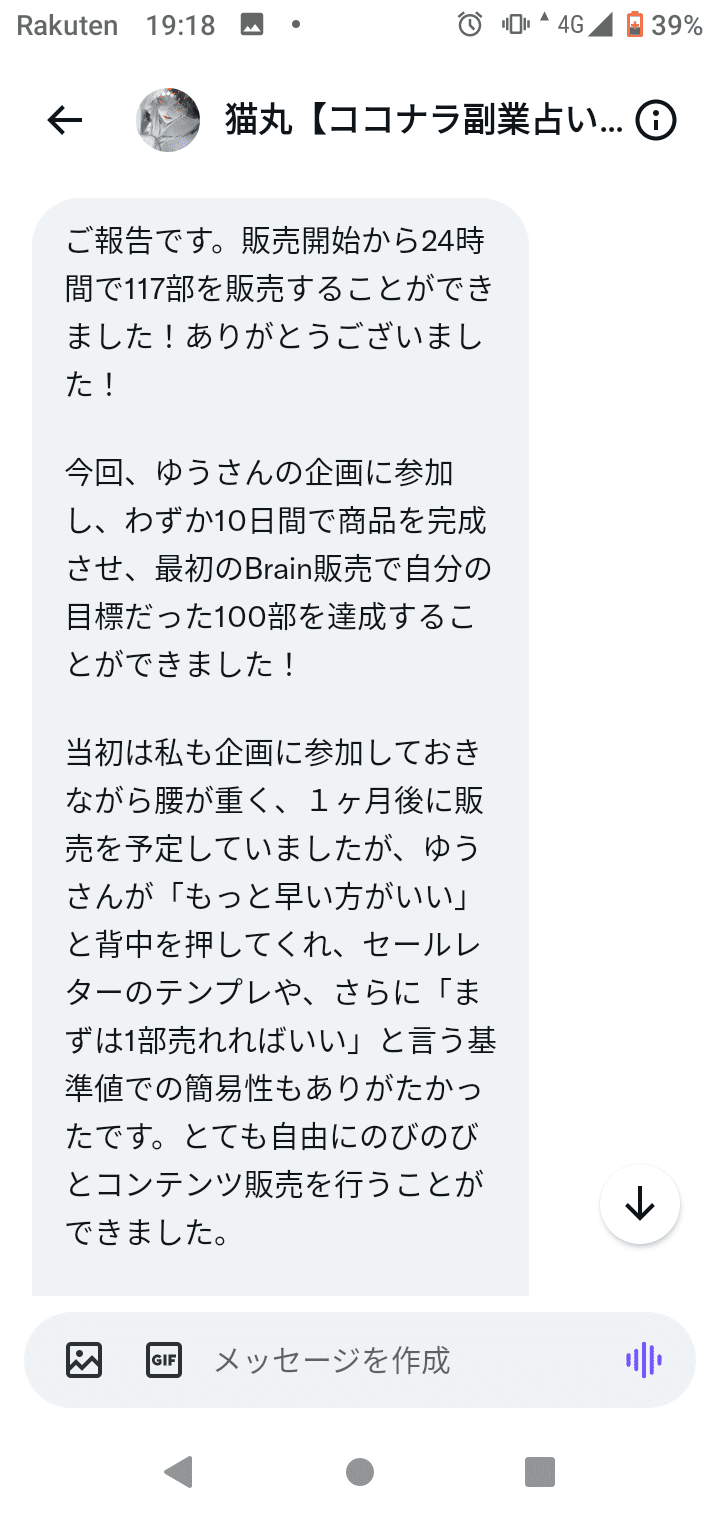The height and width of the screenshot is (1520, 720).
Task: Record a voice message
Action: 643,1360
